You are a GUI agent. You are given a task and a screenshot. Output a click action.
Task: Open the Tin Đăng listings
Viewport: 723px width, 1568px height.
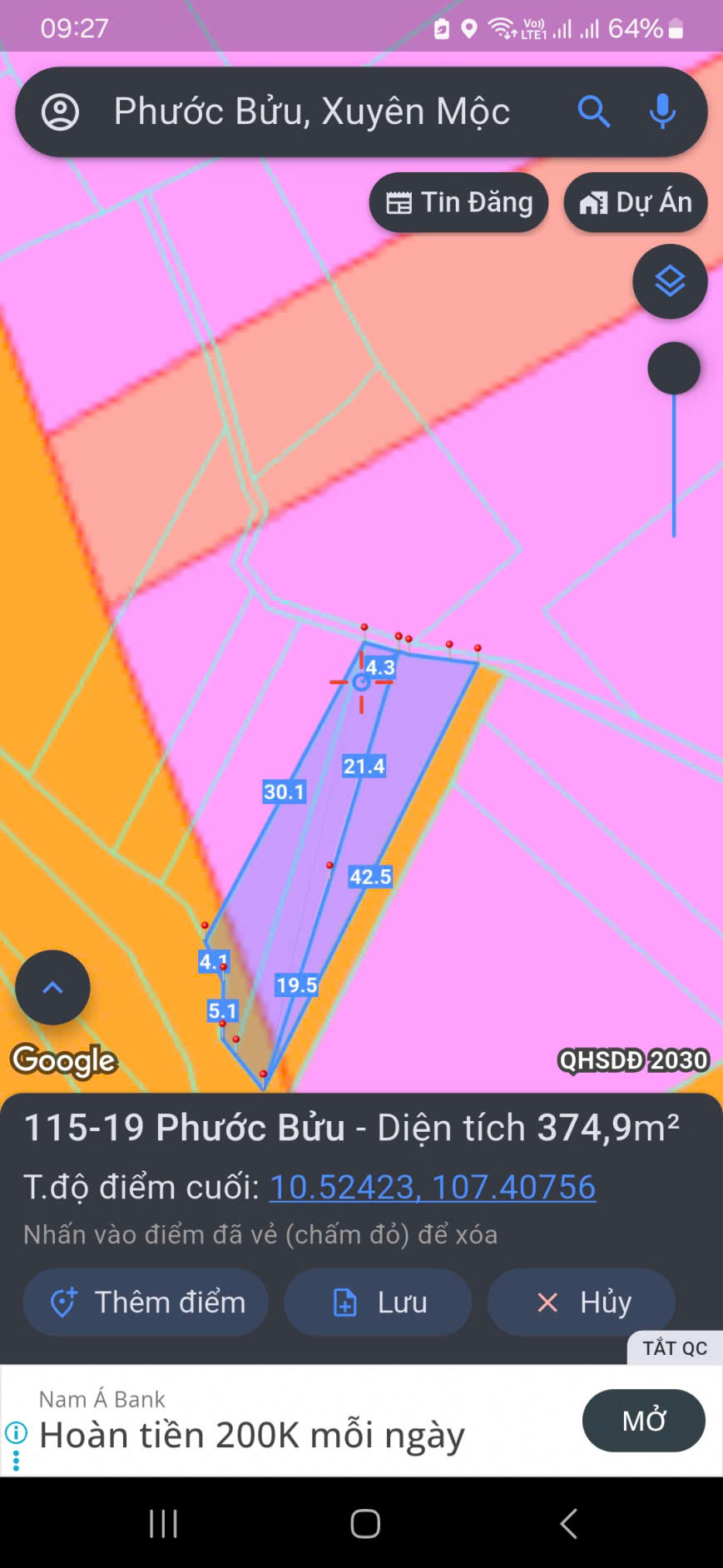click(459, 202)
